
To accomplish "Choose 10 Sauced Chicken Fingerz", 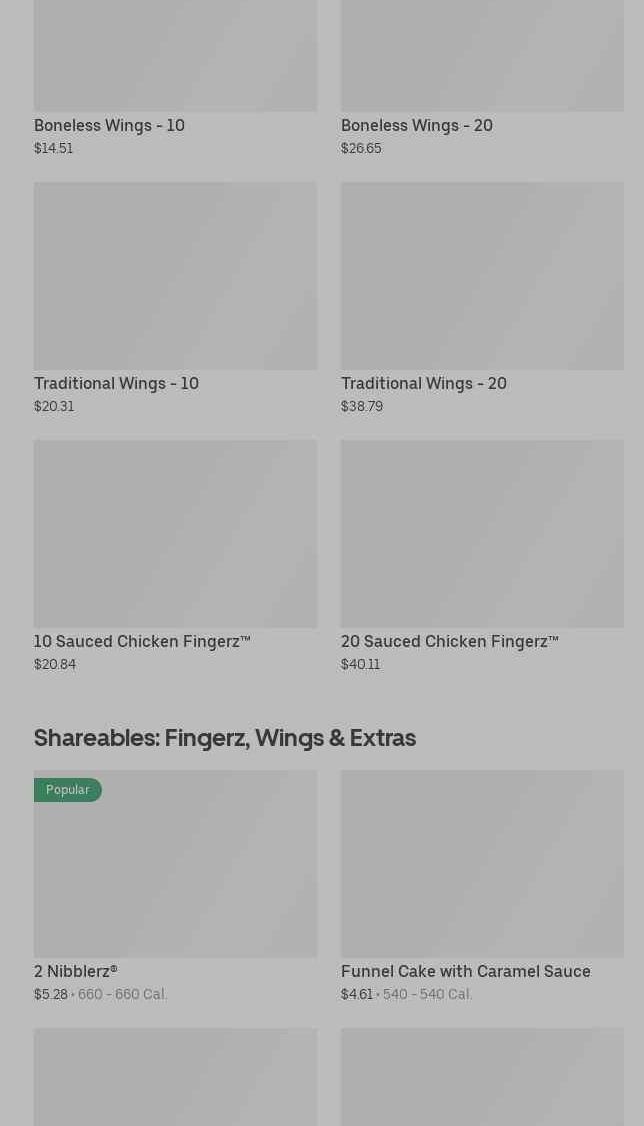I will click(175, 557).
